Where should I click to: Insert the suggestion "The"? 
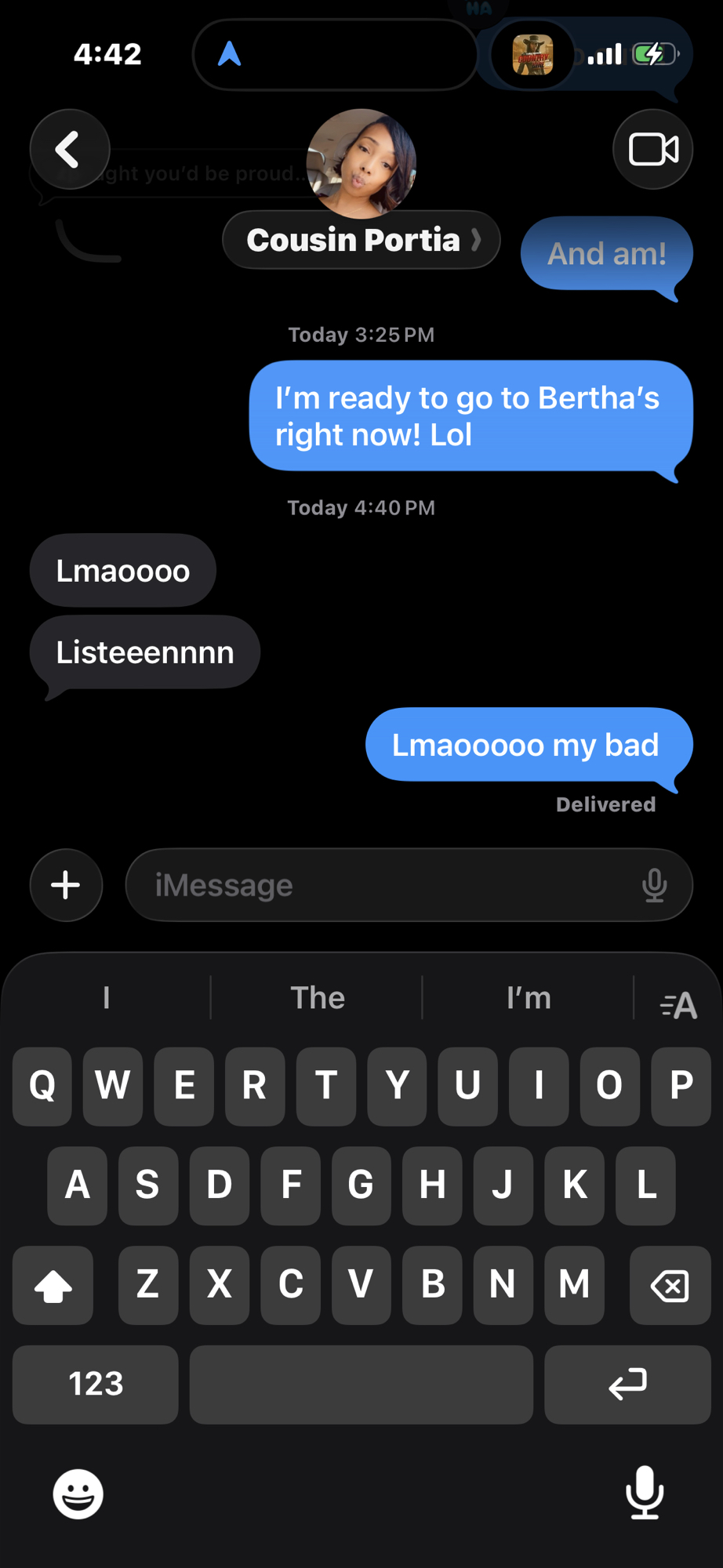(x=317, y=998)
